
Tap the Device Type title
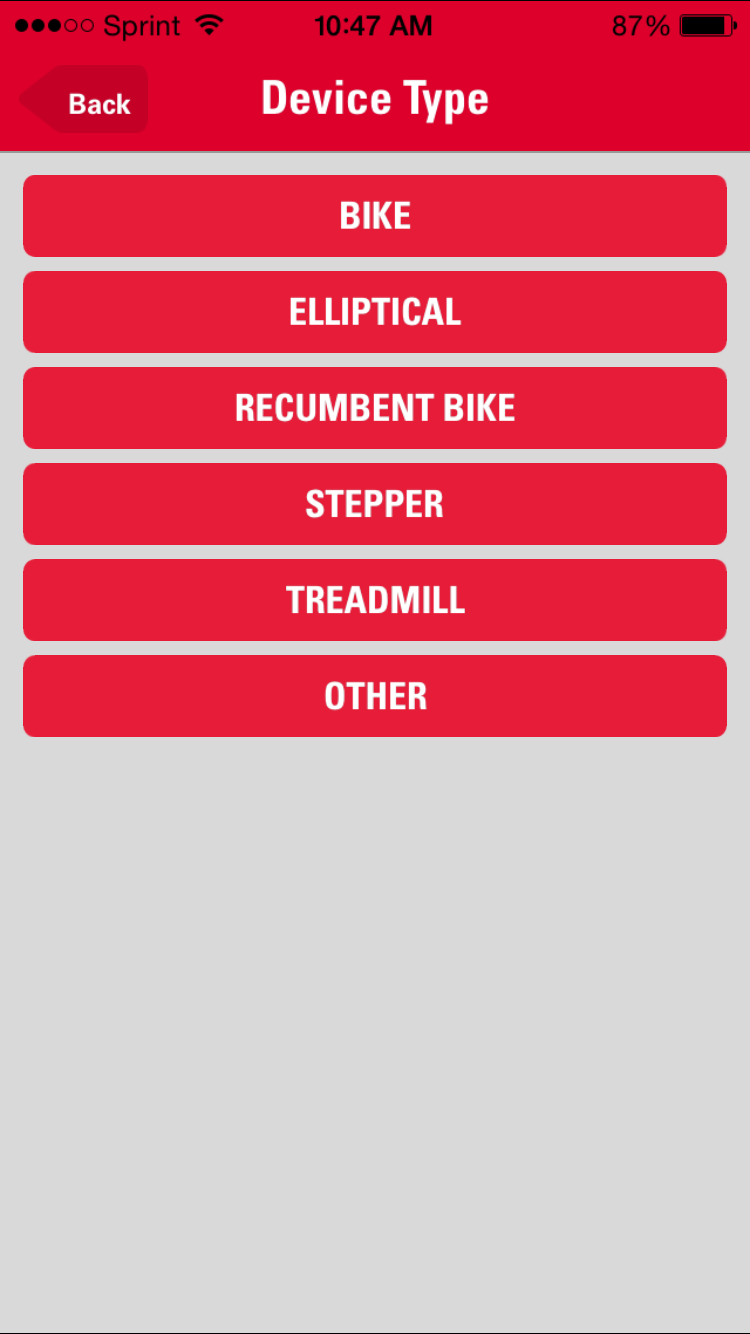click(375, 97)
